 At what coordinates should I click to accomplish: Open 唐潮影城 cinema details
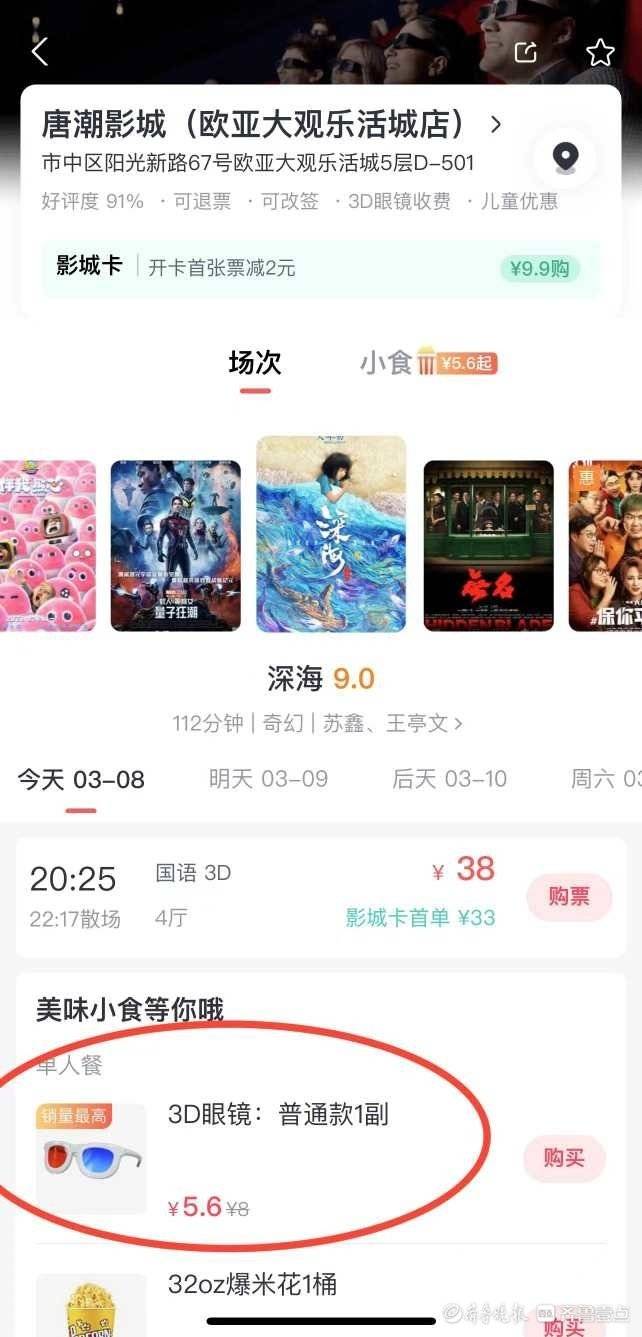[x=270, y=125]
